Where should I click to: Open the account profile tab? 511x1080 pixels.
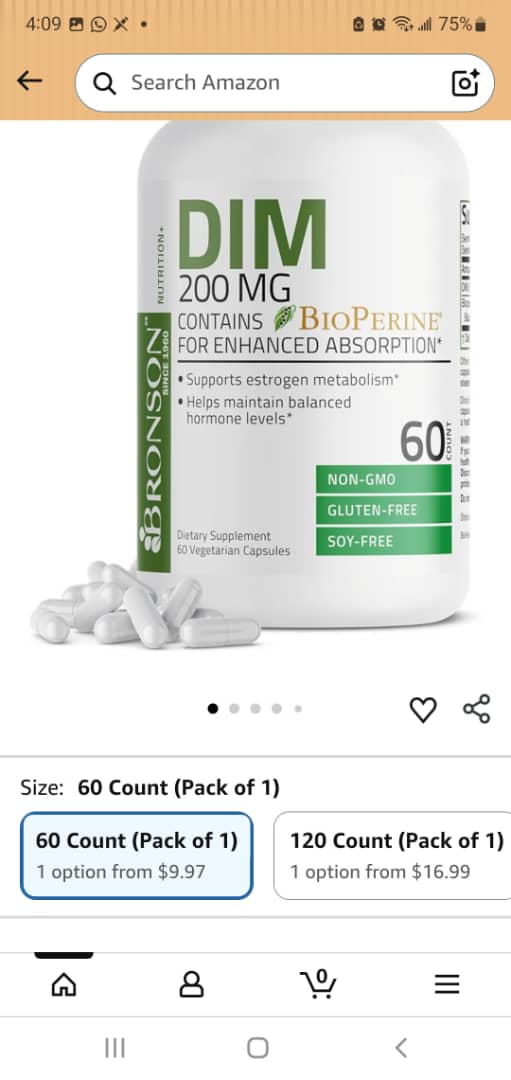[x=191, y=985]
